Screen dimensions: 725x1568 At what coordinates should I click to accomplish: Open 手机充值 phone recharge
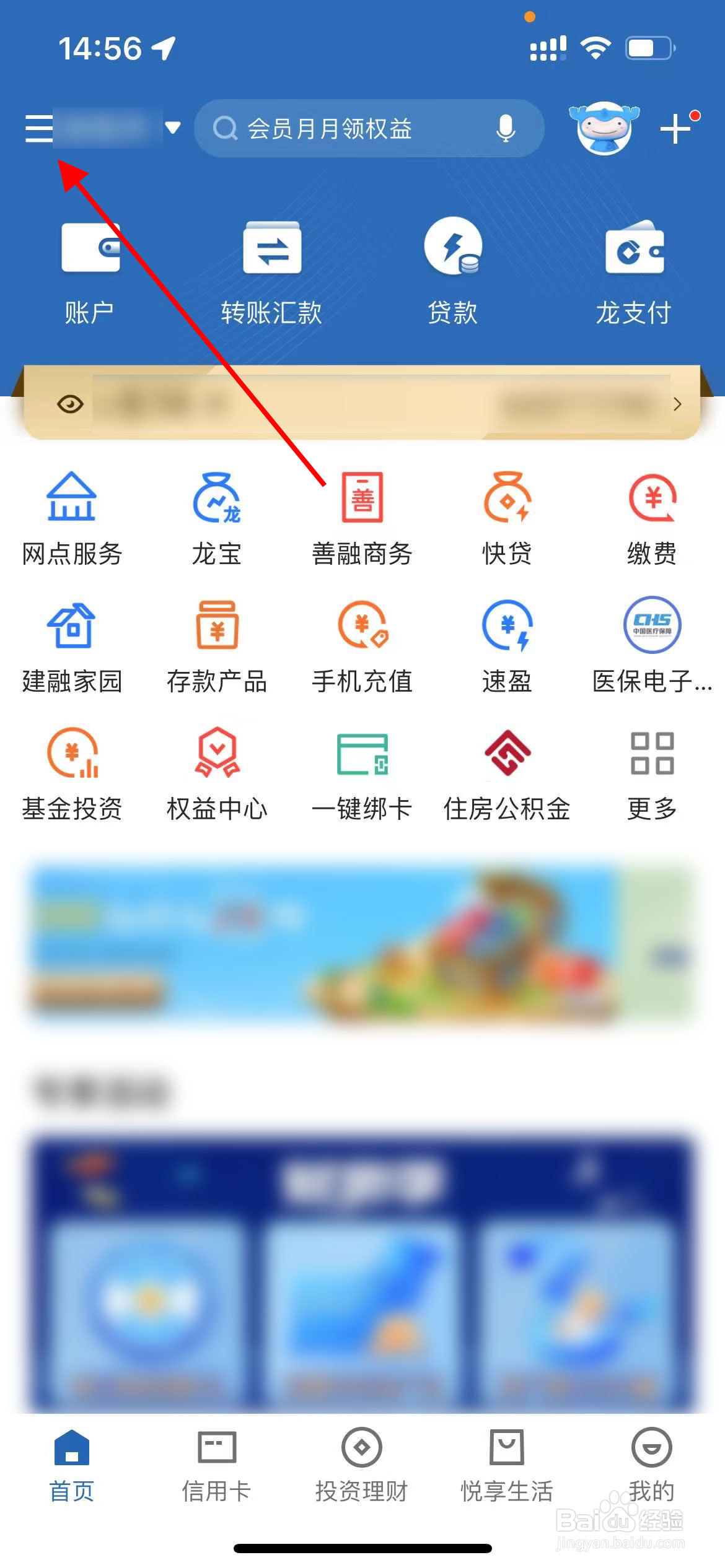point(362,644)
